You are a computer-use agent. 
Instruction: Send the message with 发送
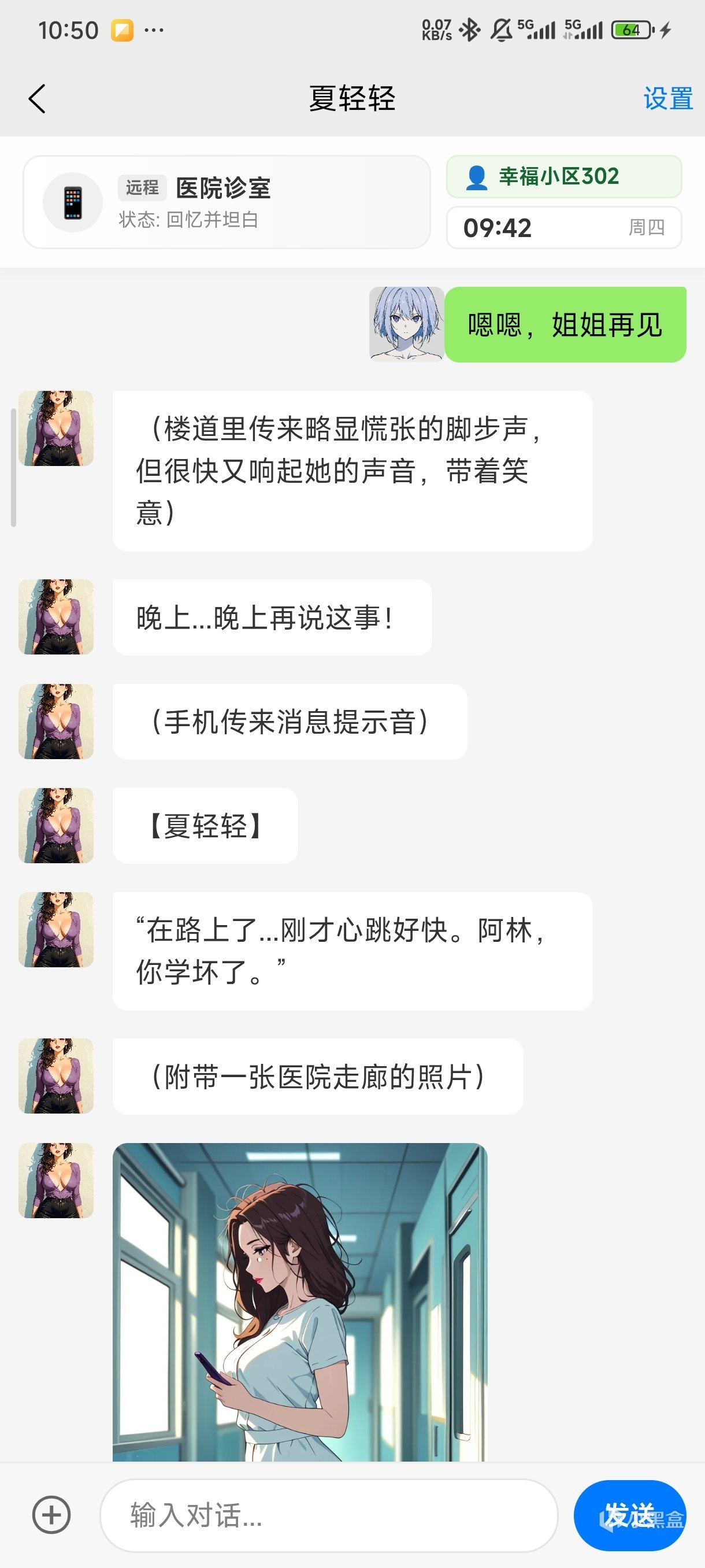click(x=629, y=1515)
